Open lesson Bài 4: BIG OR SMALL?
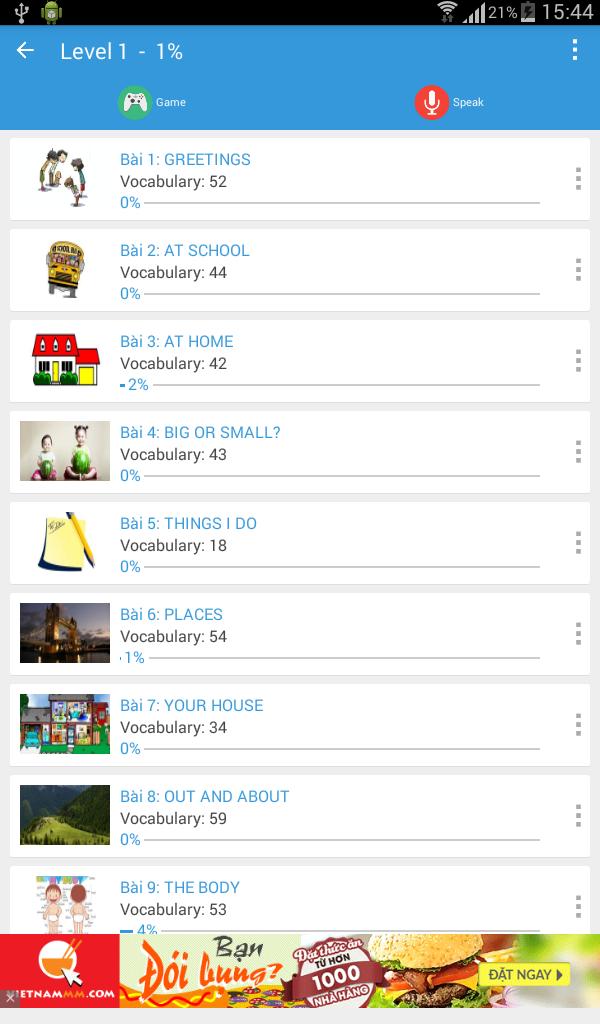600x1024 pixels. point(300,452)
